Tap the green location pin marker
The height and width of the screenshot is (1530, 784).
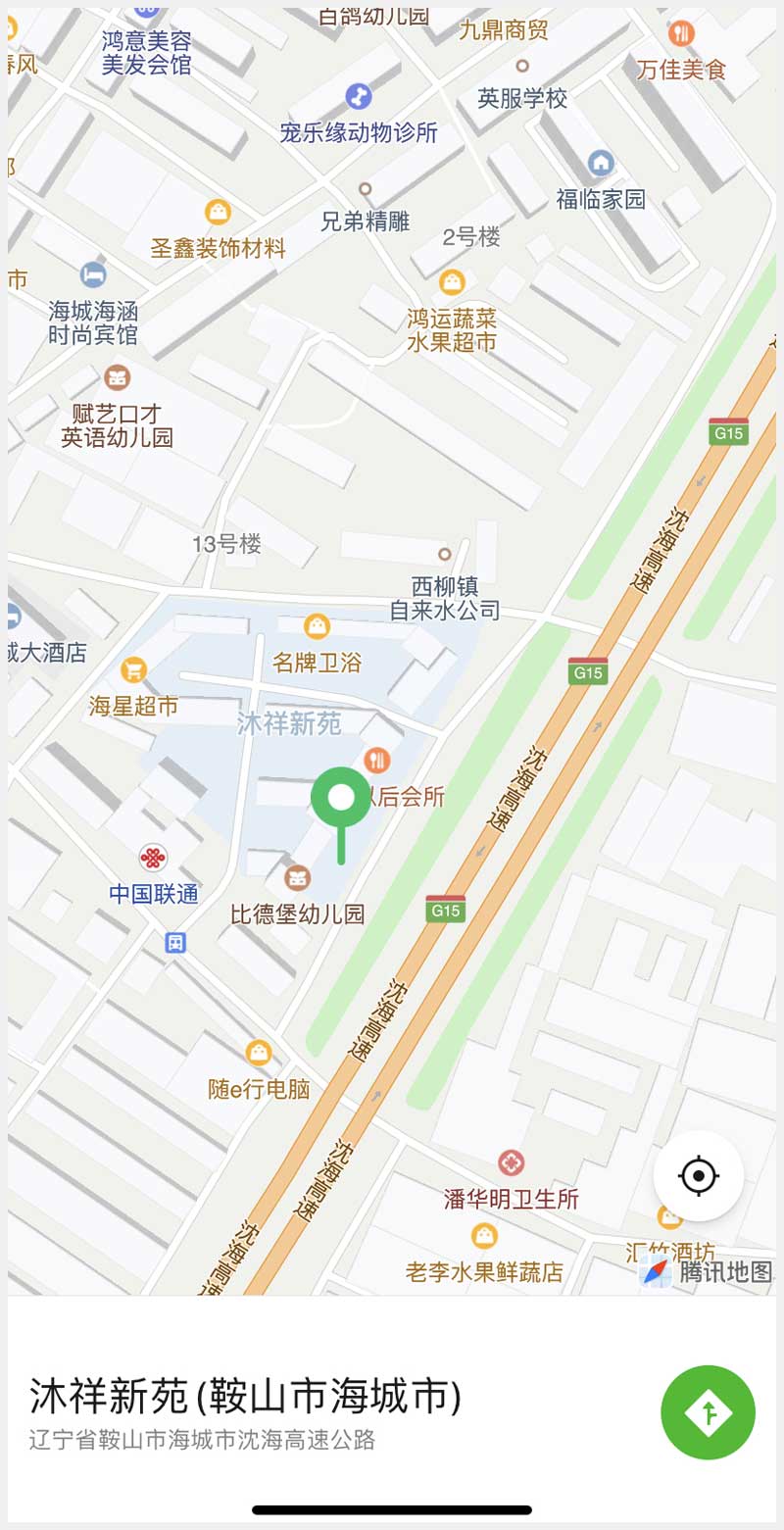click(x=340, y=799)
